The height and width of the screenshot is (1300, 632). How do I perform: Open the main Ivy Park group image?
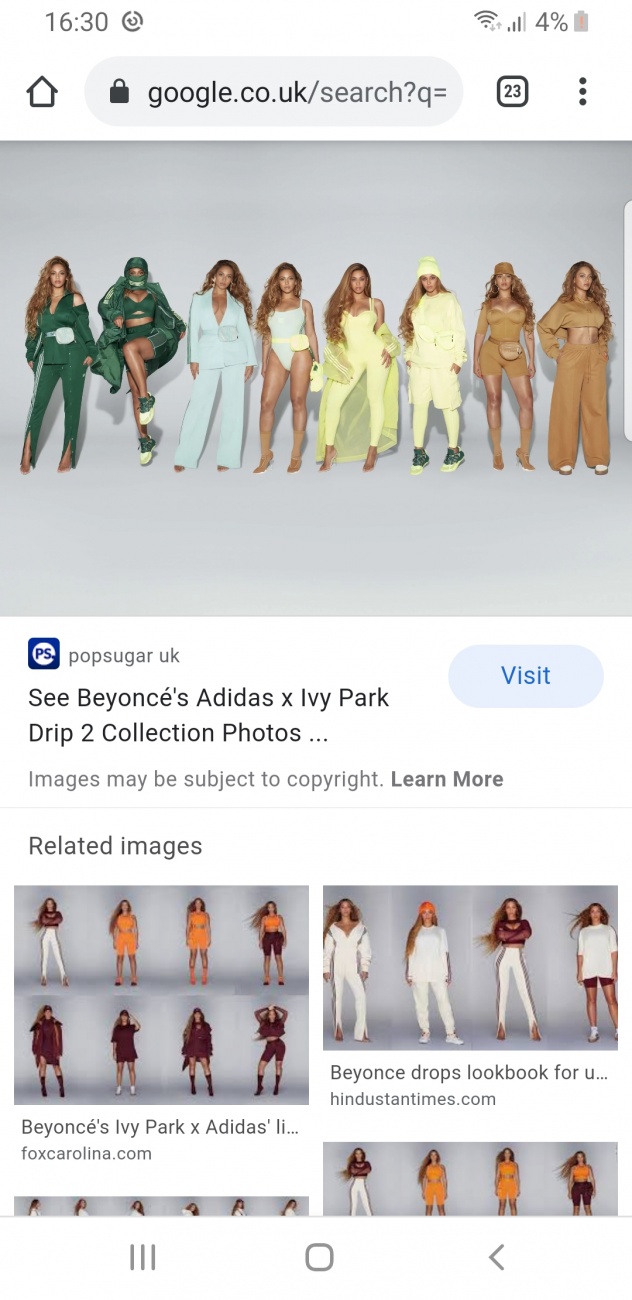pyautogui.click(x=316, y=378)
